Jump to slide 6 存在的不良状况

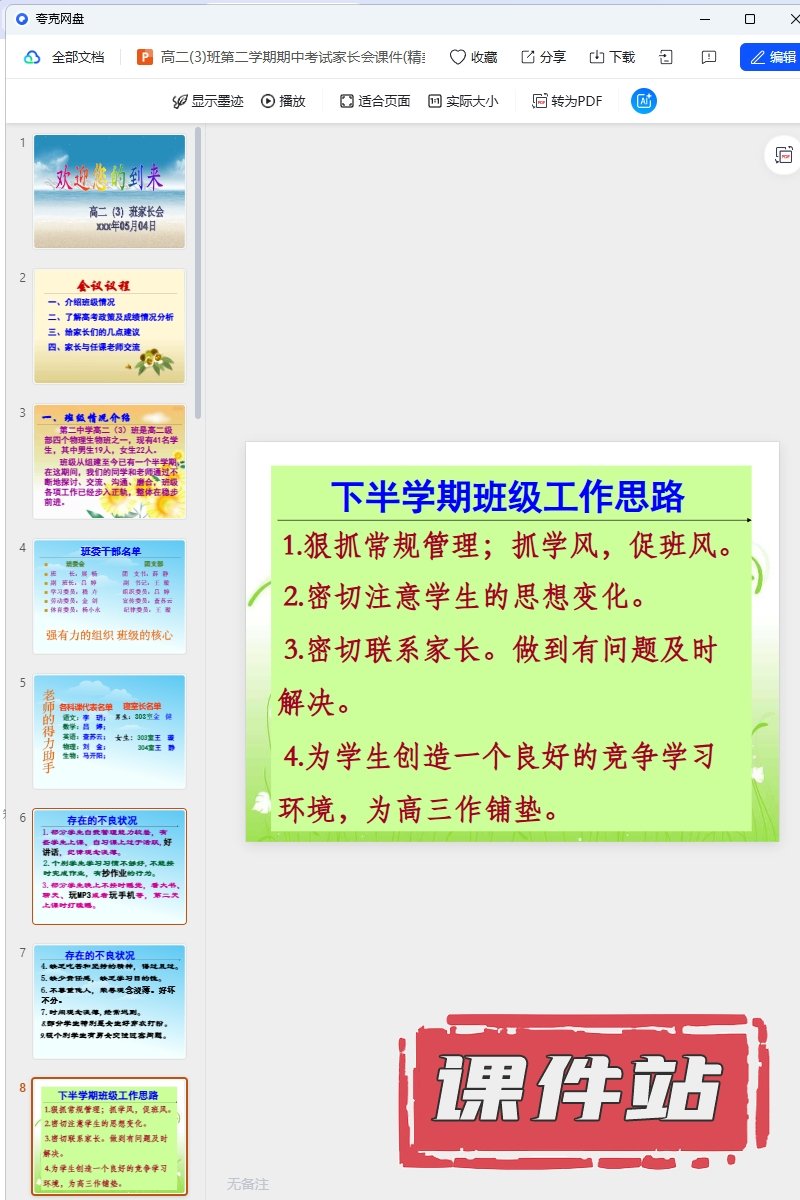(109, 866)
